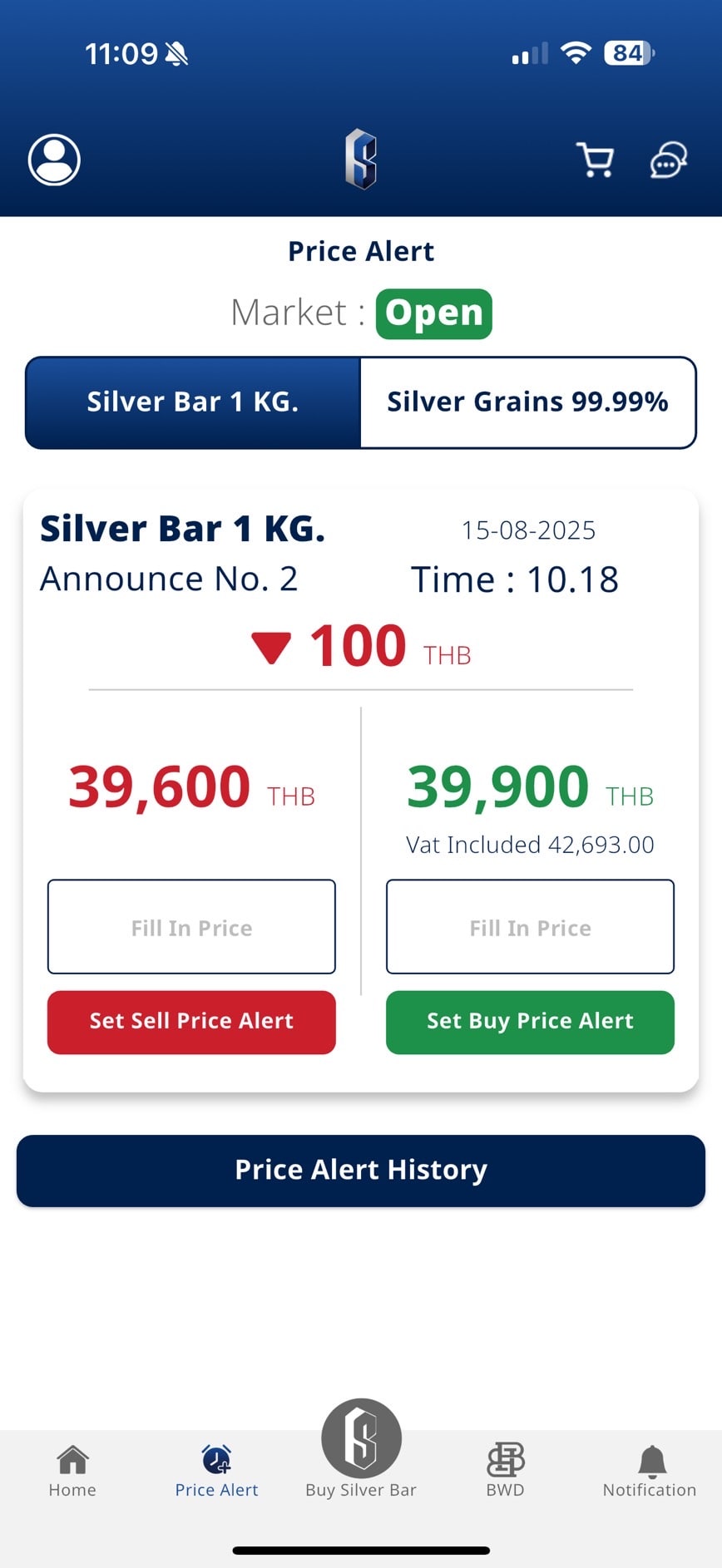
Task: Select the Price Alert bottom tab
Action: click(216, 1471)
